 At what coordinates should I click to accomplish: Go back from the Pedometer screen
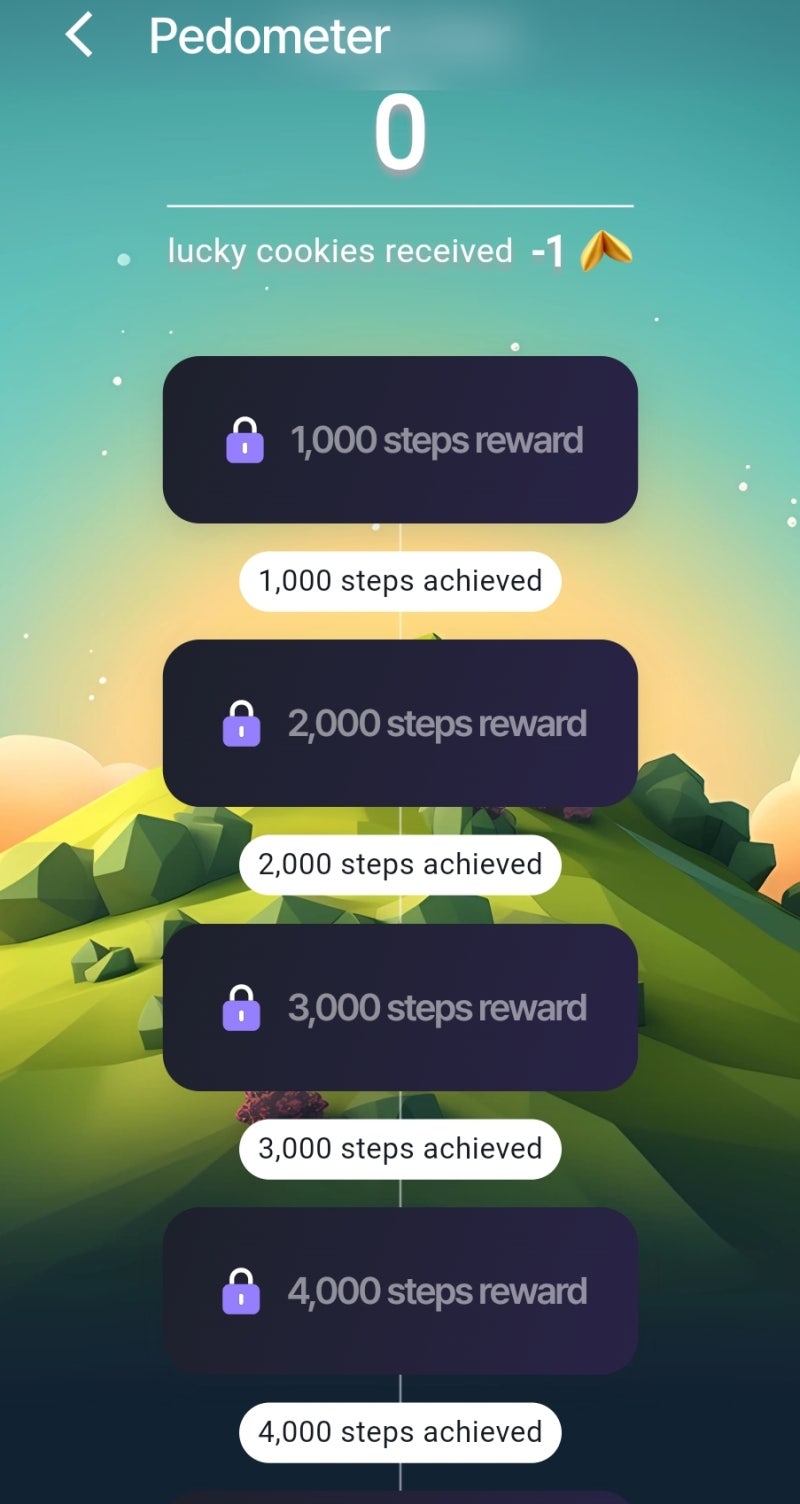pyautogui.click(x=79, y=36)
